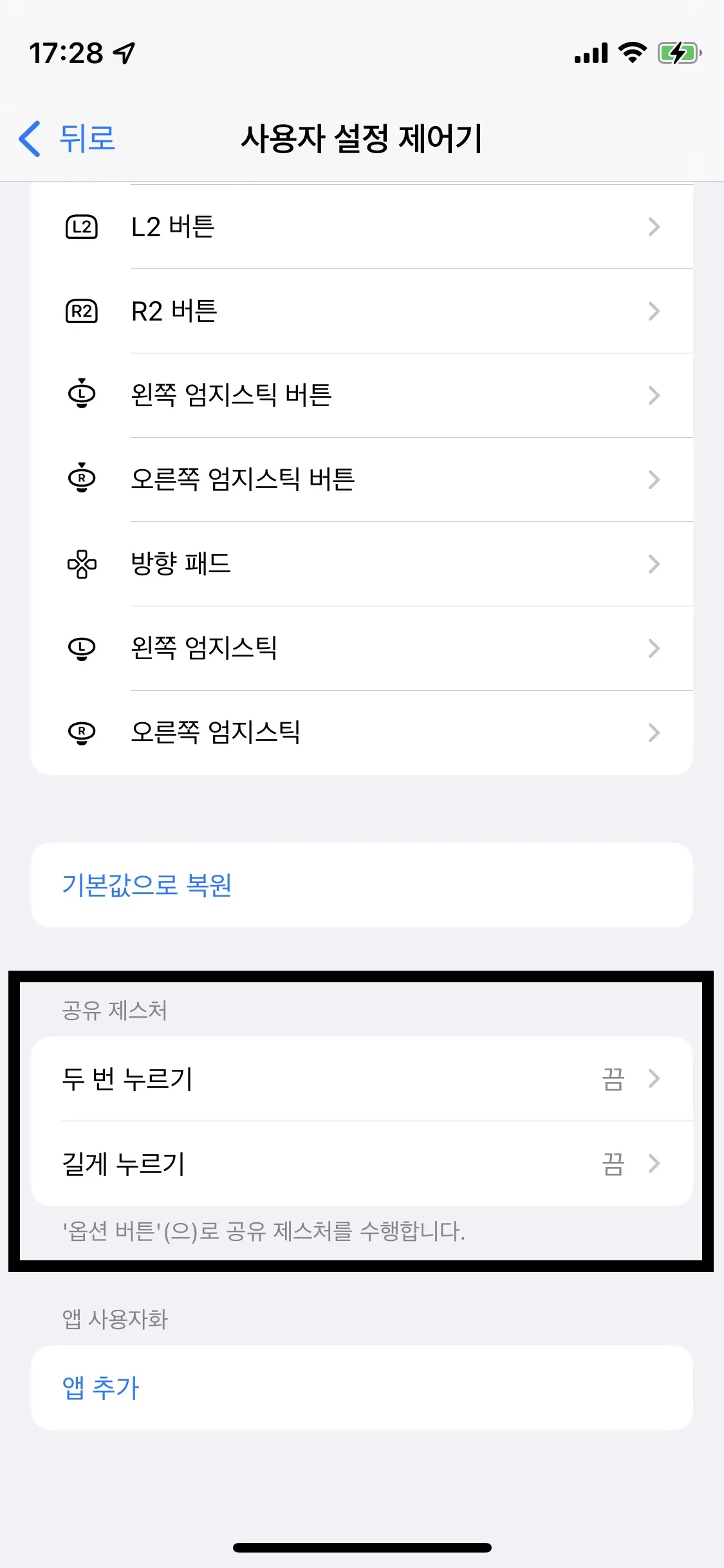The image size is (724, 1568).
Task: Open the 오른쪽 엄지스틱 row
Action: (362, 733)
